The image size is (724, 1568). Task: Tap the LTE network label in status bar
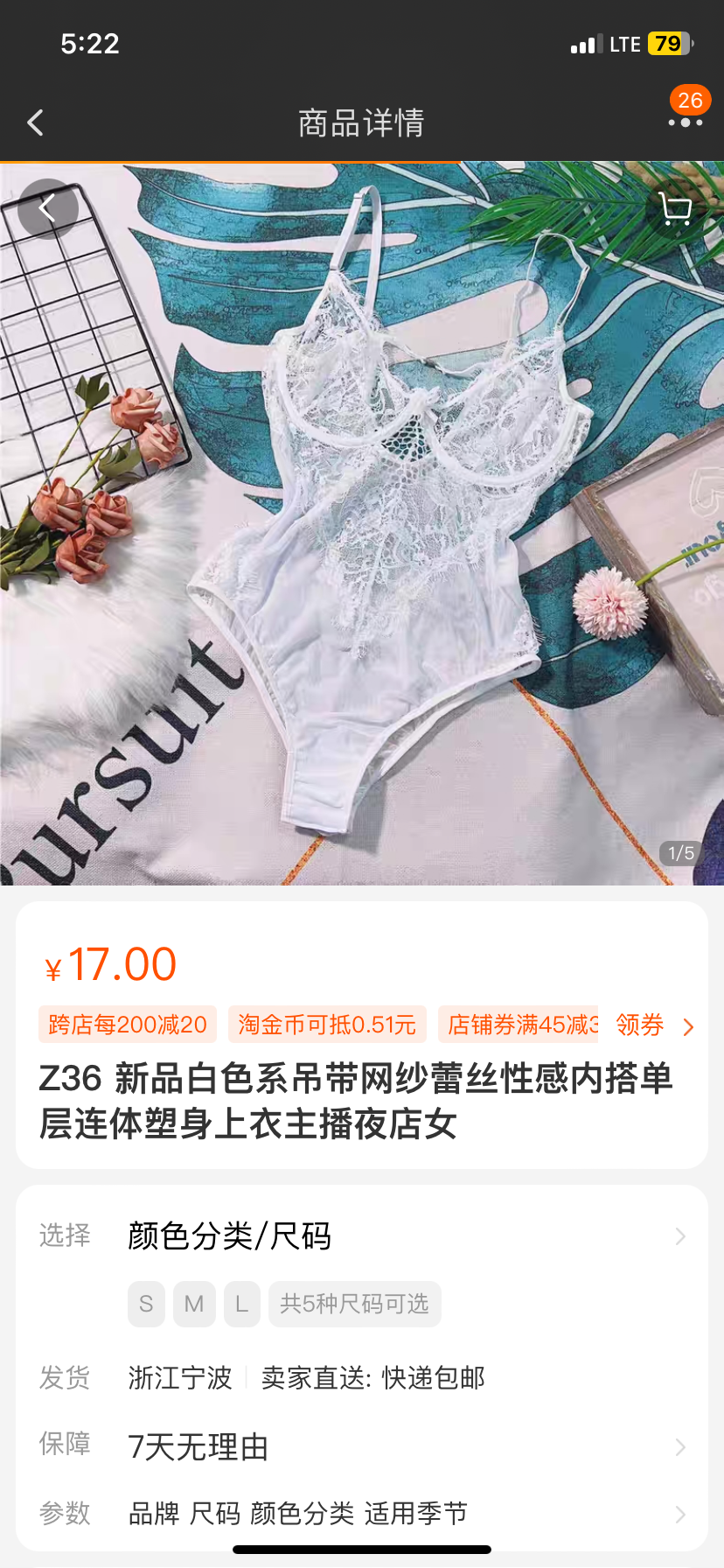[x=626, y=43]
